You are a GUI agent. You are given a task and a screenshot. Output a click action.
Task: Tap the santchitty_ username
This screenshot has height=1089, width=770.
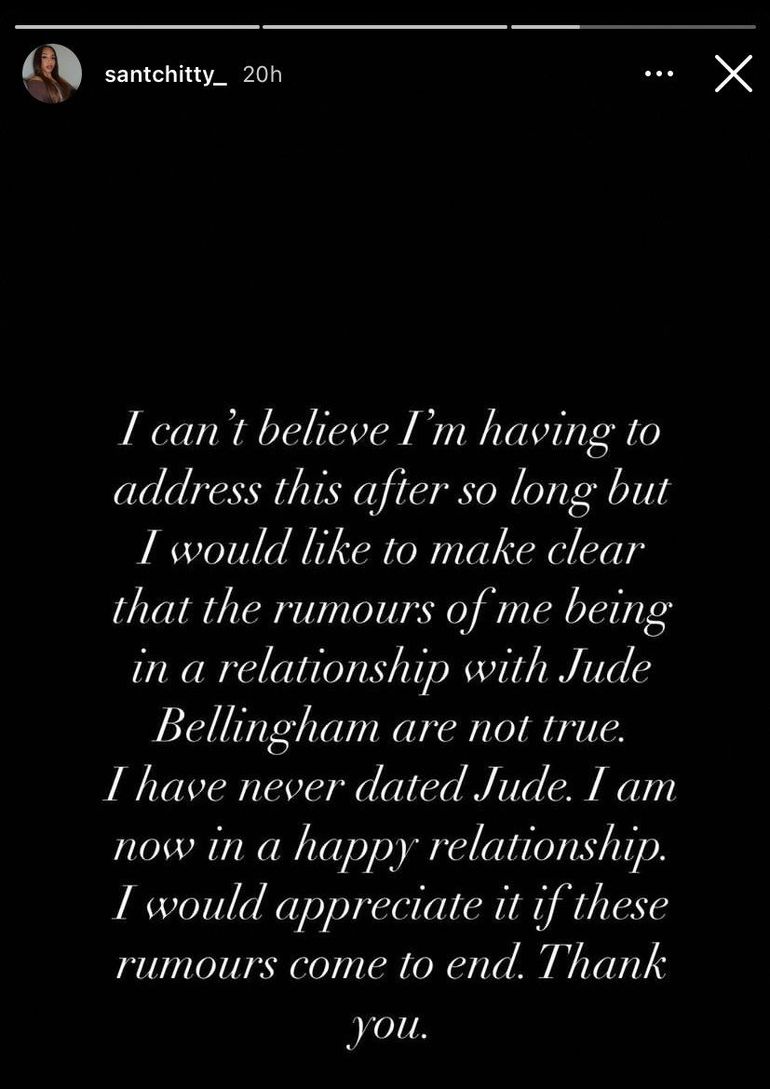[x=165, y=75]
